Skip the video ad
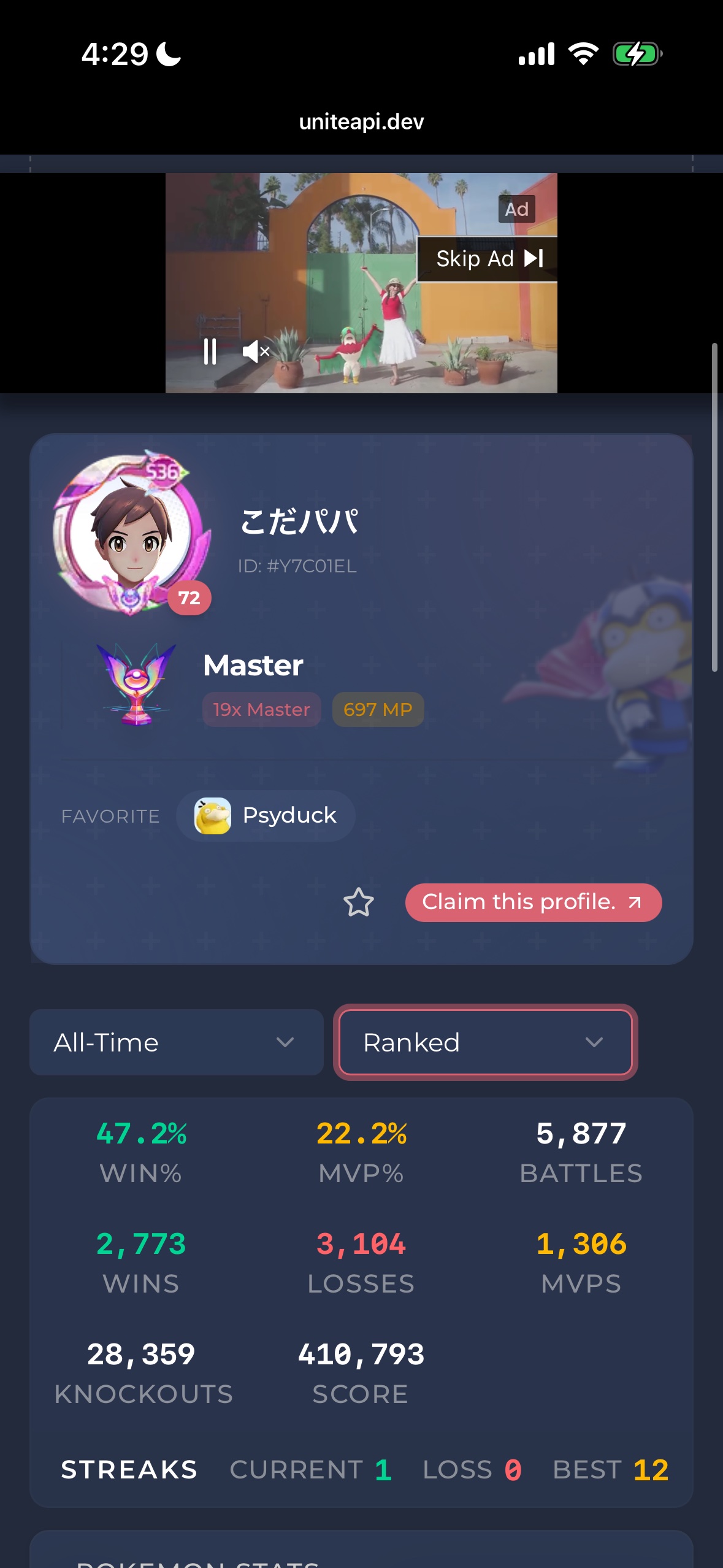723x1568 pixels. 488,259
